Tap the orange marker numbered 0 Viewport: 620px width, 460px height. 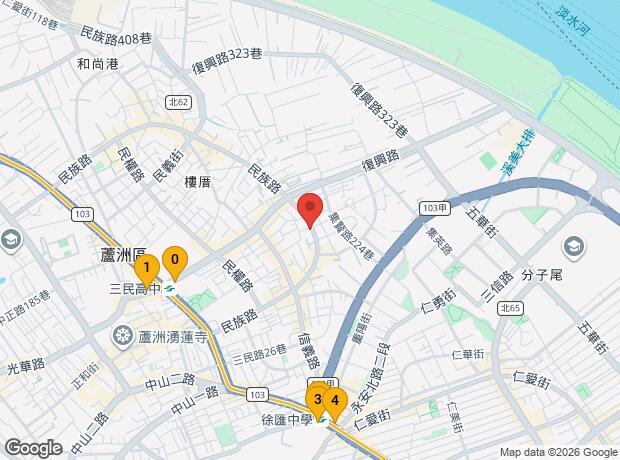tap(175, 263)
